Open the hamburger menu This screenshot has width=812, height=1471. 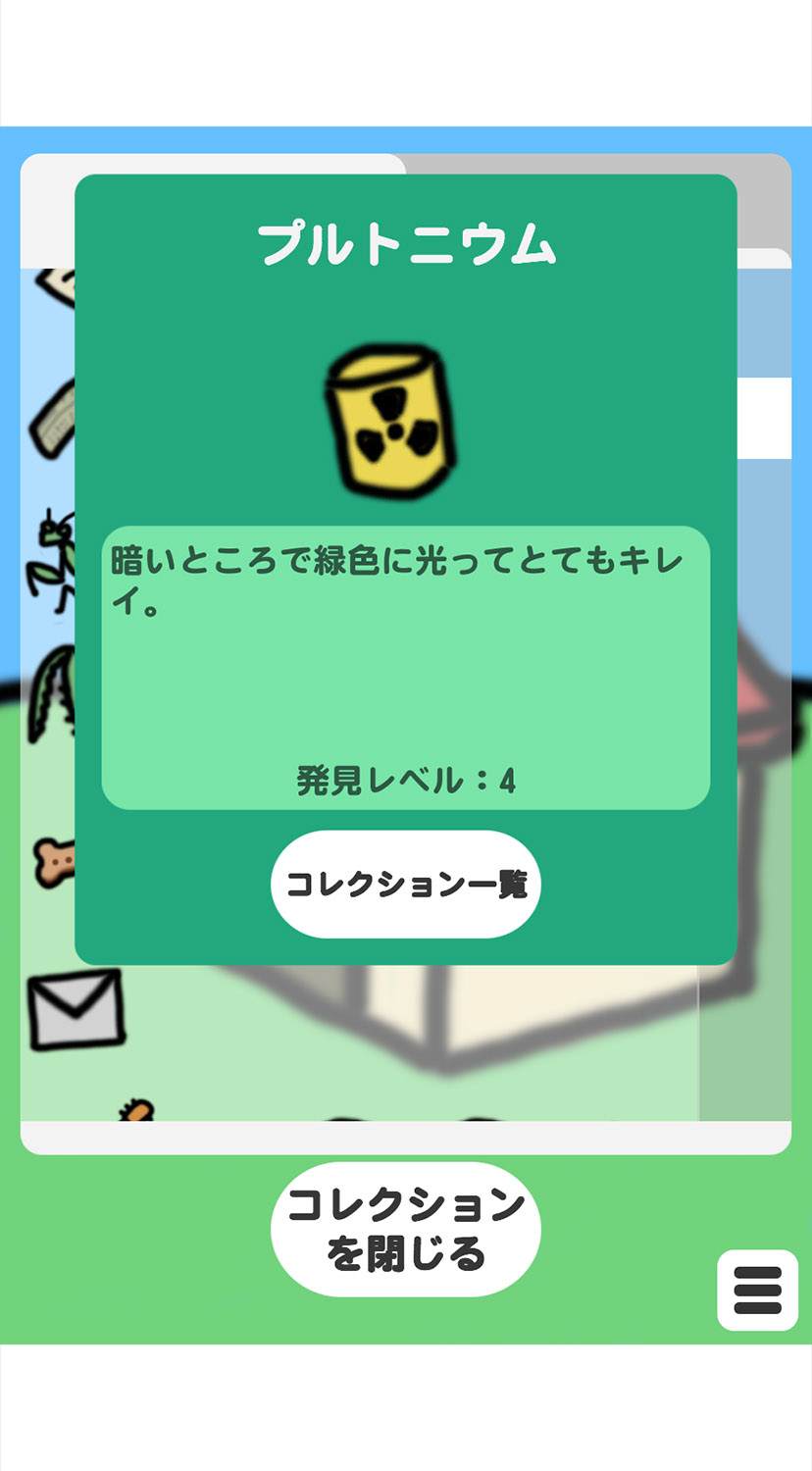(757, 1290)
